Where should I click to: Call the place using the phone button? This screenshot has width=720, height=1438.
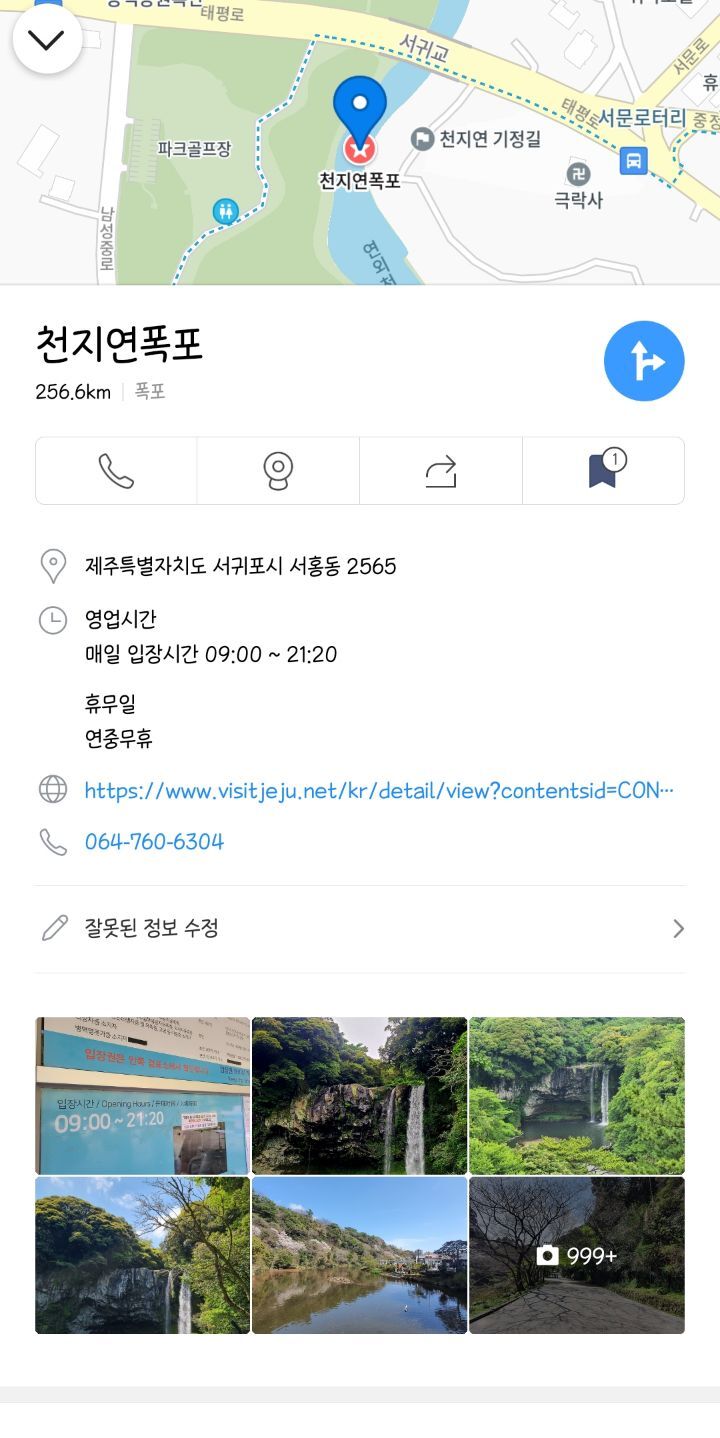coord(116,471)
